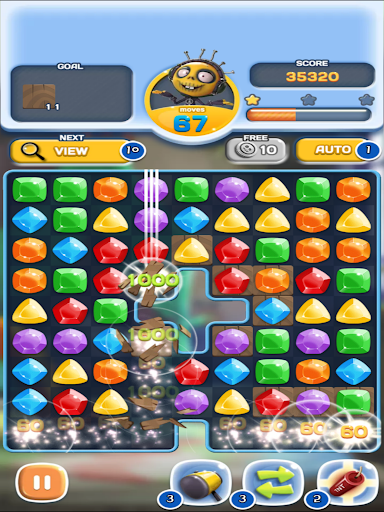The height and width of the screenshot is (512, 384).
Task: Collect the Free 10 coins button
Action: [256, 150]
